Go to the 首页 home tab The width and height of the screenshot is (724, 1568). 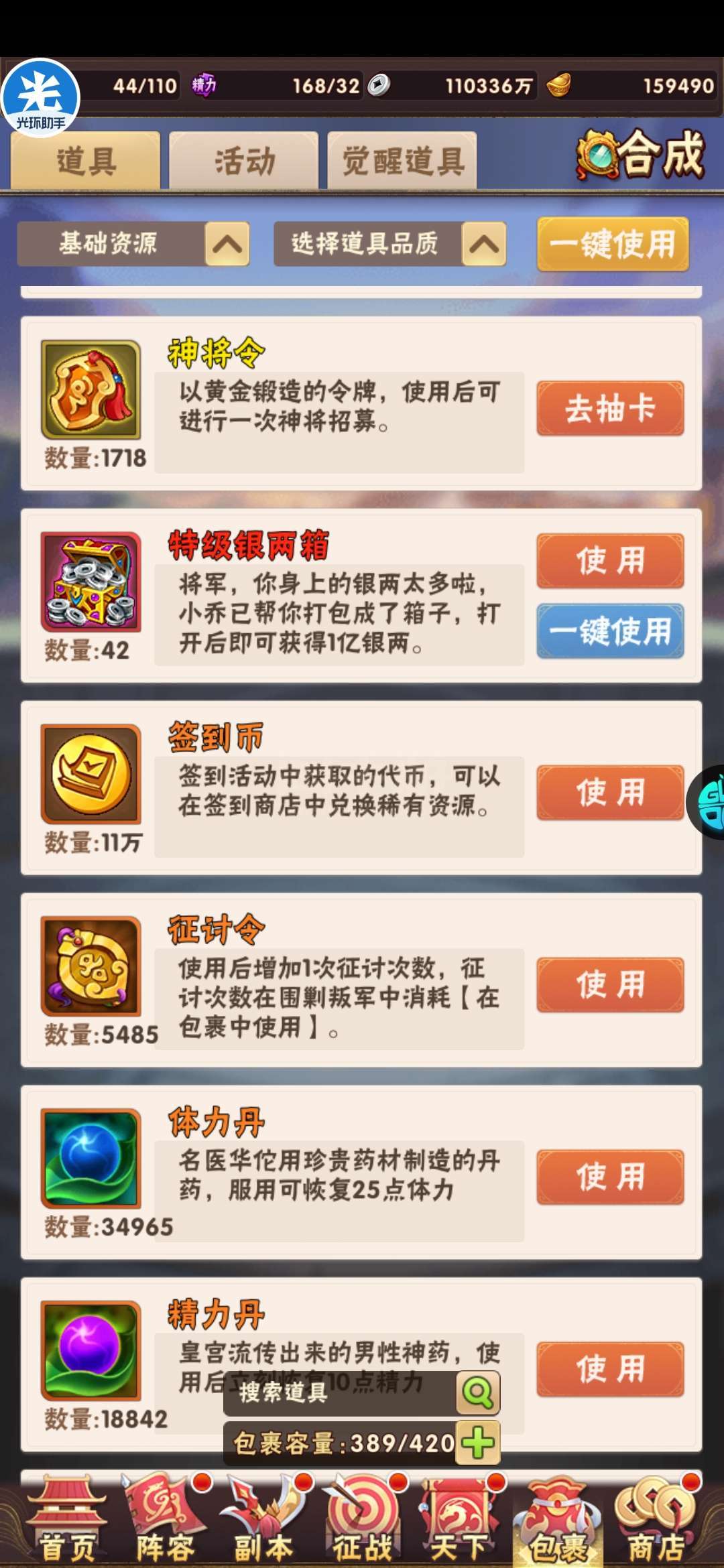(x=67, y=1520)
